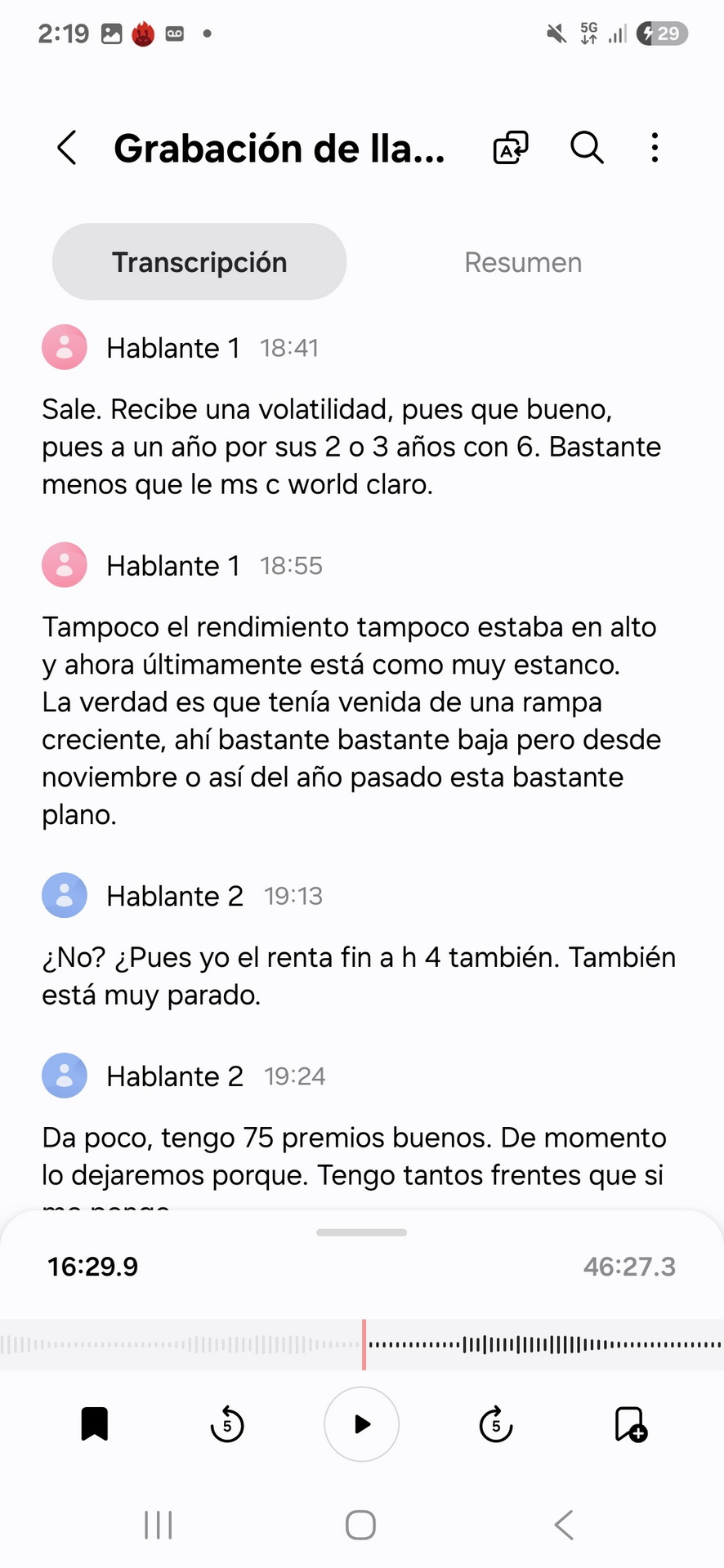Rewind playback by 5 seconds
This screenshot has width=724, height=1568.
click(x=227, y=1424)
